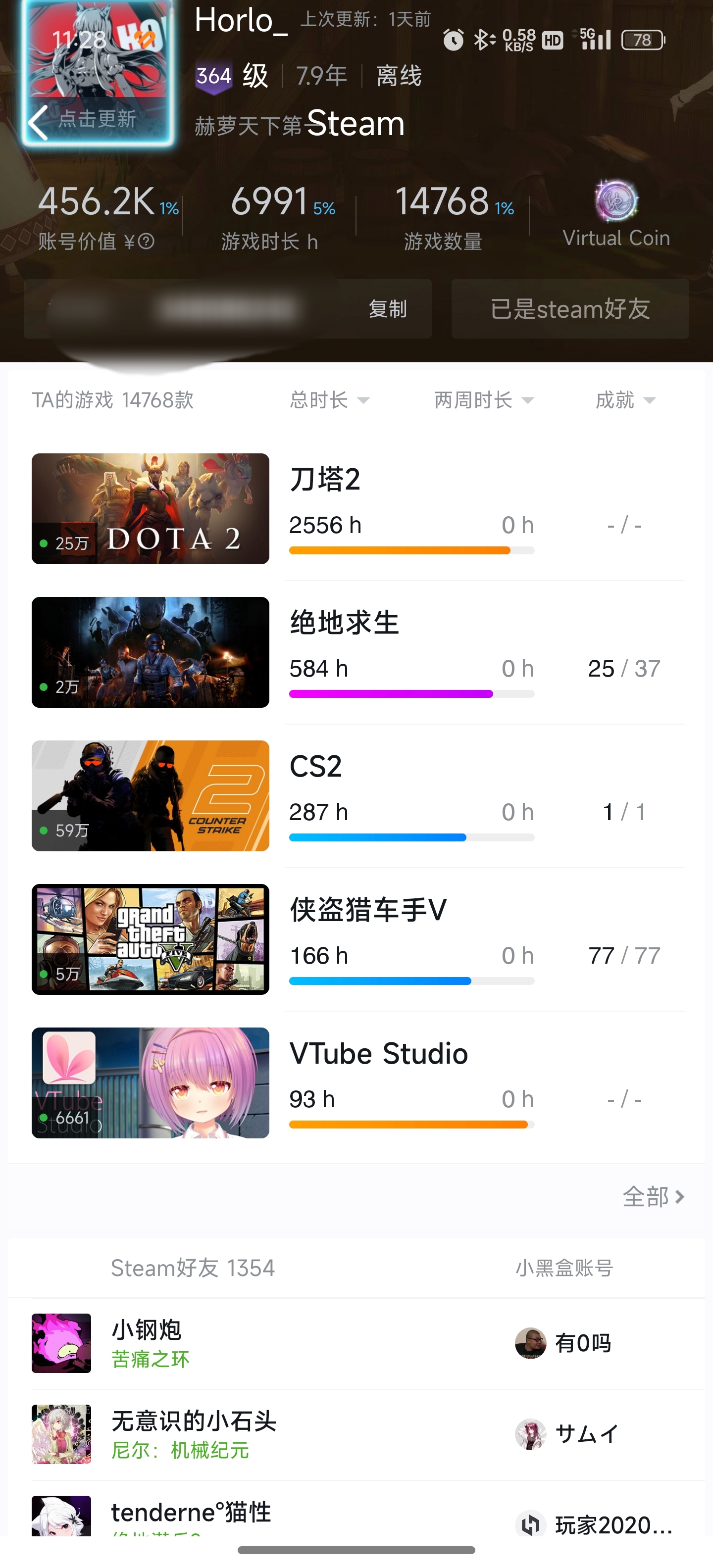Image resolution: width=713 pixels, height=1568 pixels.
Task: Sort games by 成就
Action: [x=625, y=400]
